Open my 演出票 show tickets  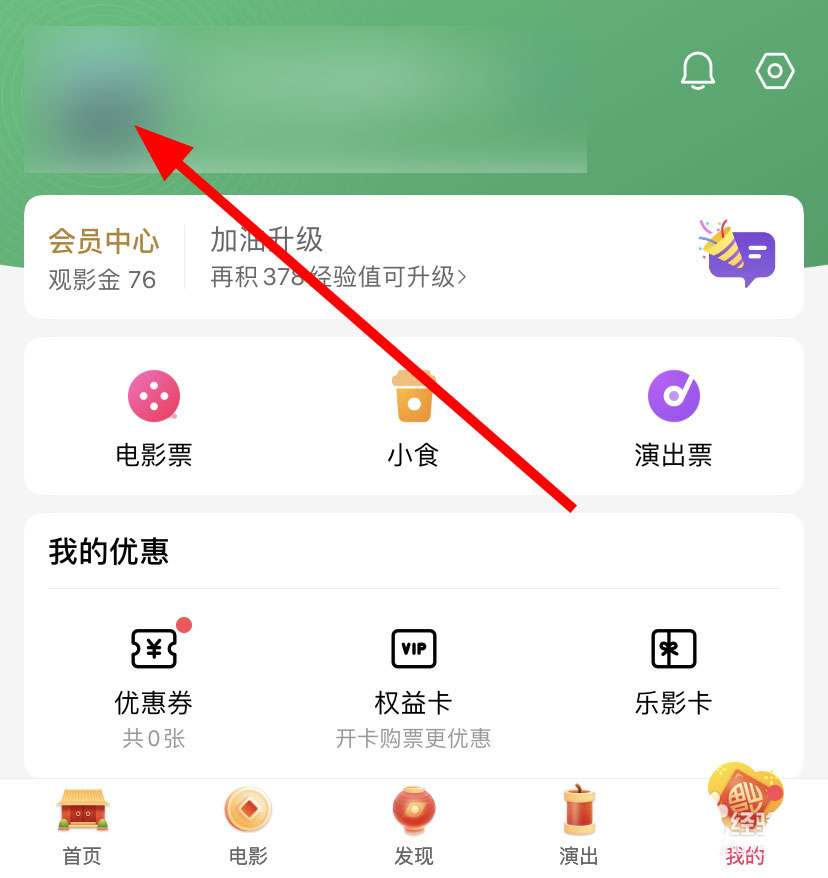point(673,416)
